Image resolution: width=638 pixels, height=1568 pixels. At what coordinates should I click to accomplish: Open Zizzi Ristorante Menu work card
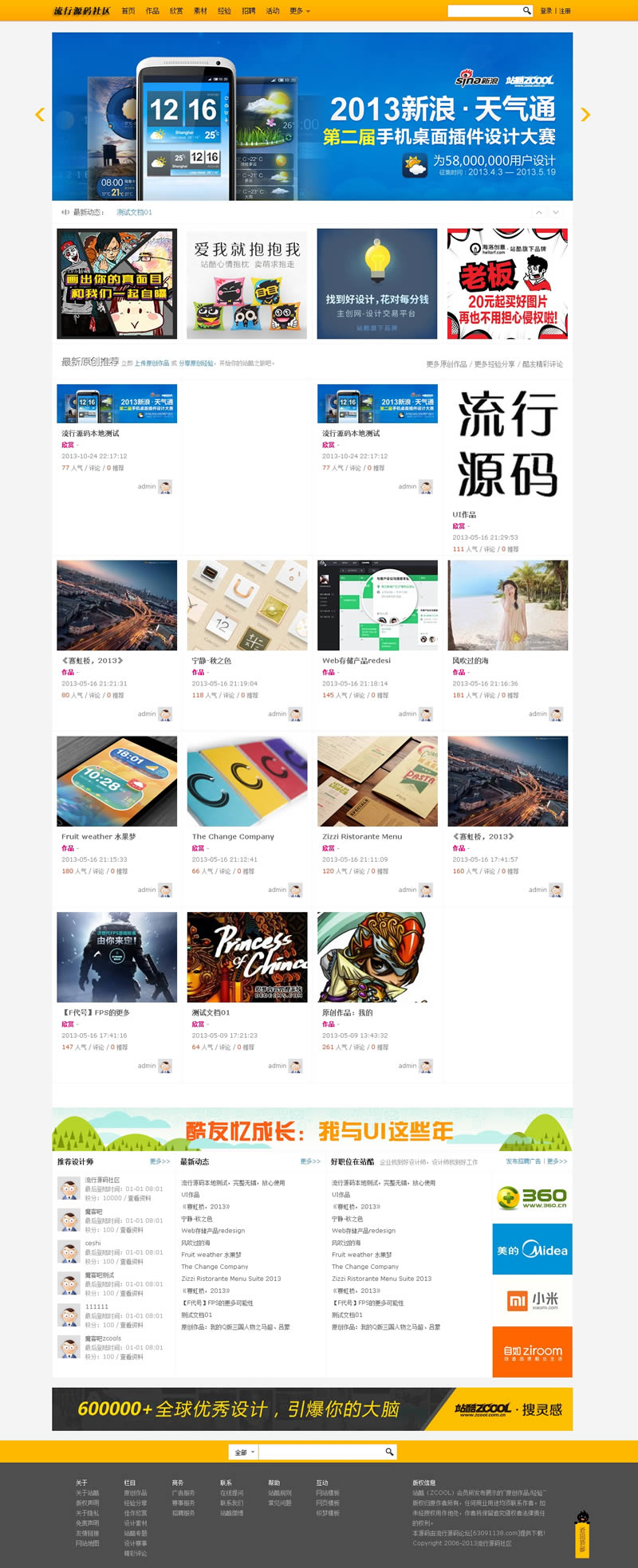377,781
